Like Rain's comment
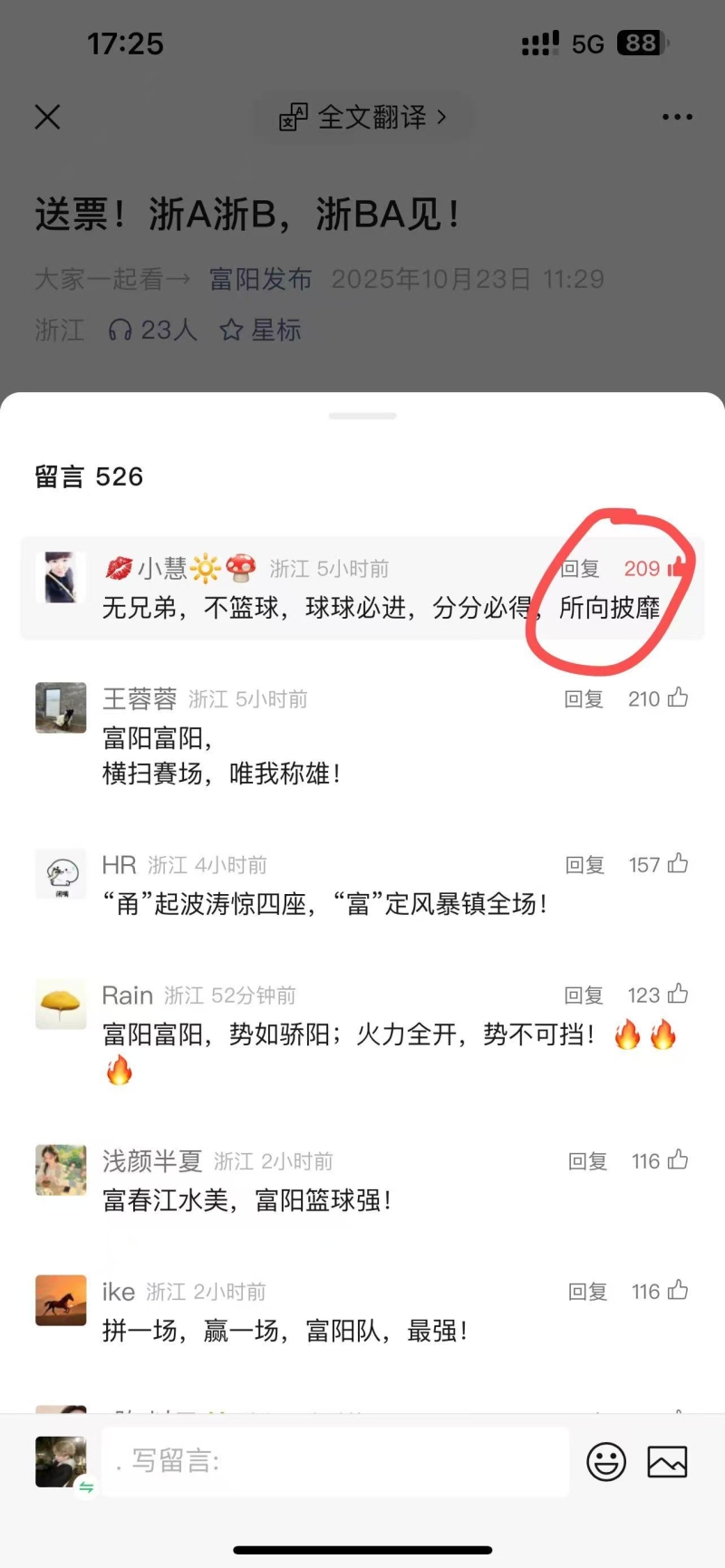The width and height of the screenshot is (725, 1568). (678, 995)
